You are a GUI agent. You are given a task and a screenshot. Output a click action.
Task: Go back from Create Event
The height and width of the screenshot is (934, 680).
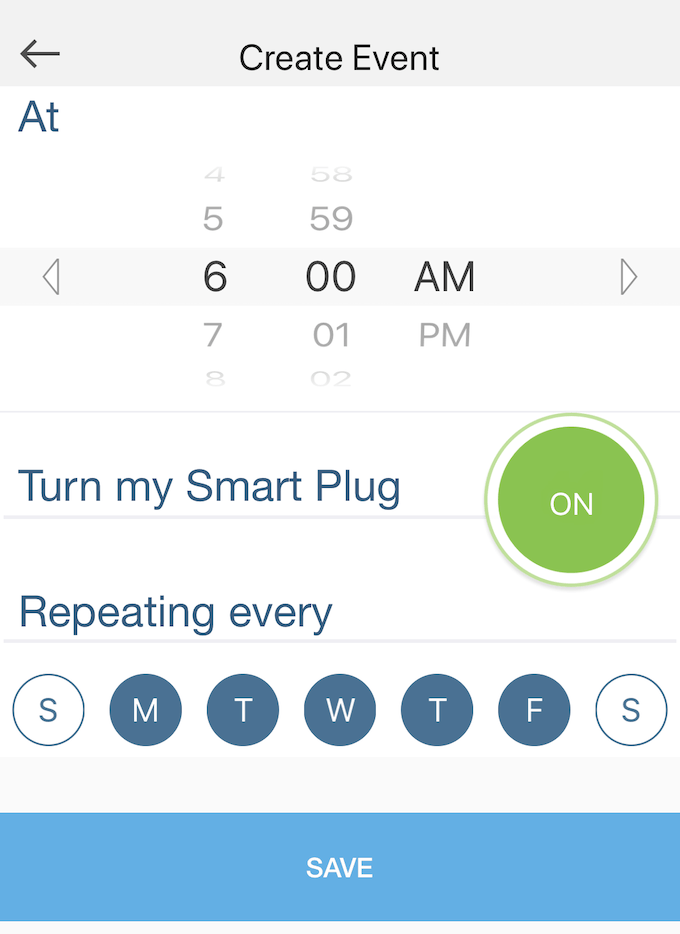(40, 54)
